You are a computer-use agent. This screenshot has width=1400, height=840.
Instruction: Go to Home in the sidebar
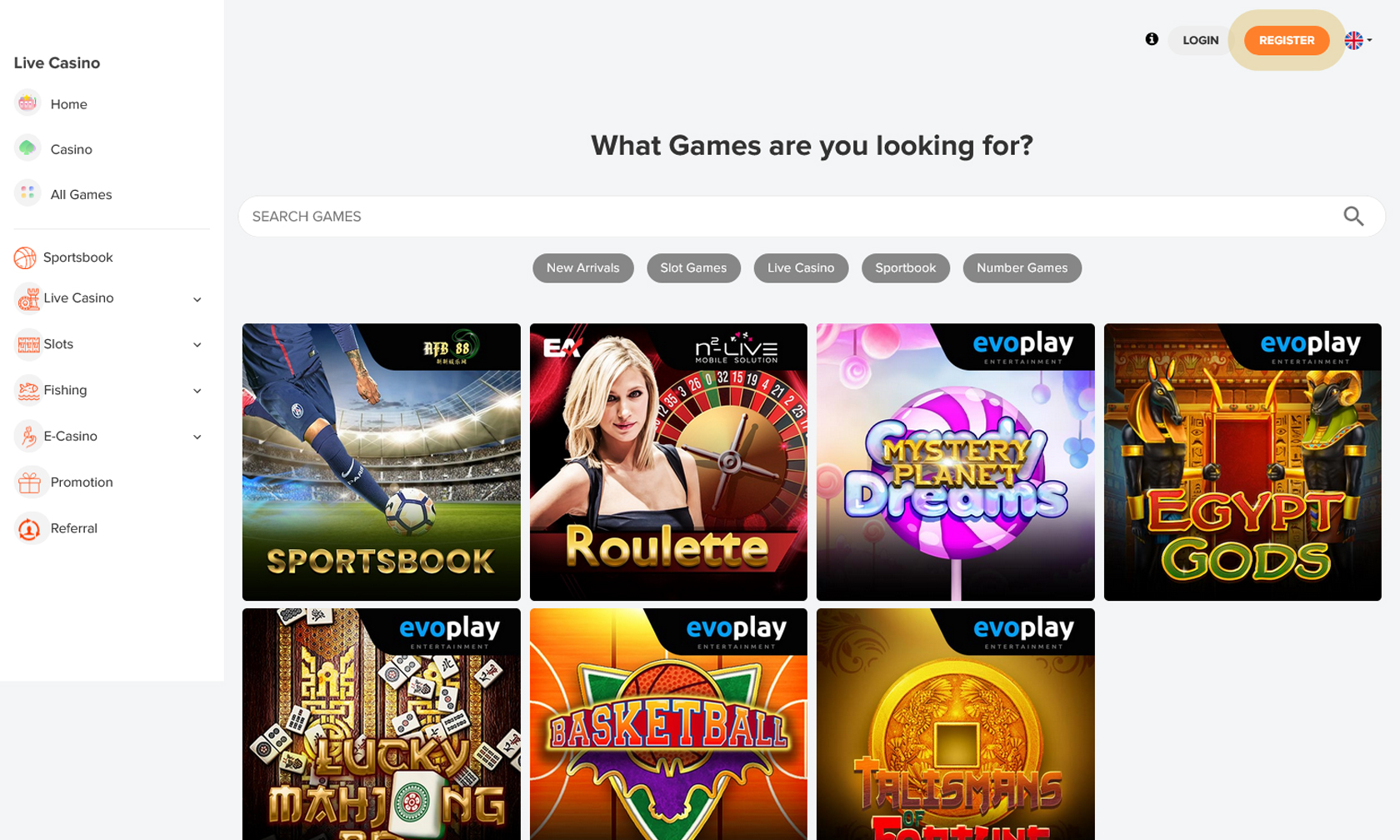coord(68,104)
